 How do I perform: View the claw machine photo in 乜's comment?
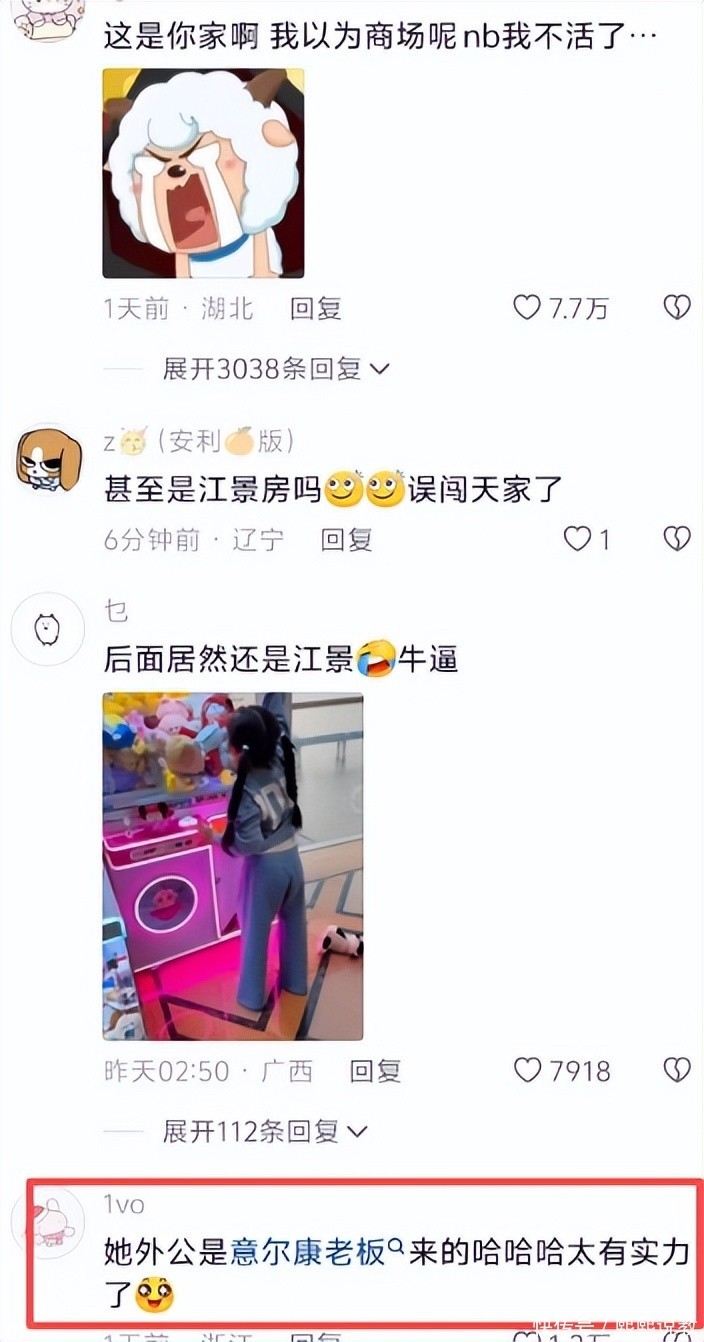click(x=233, y=866)
